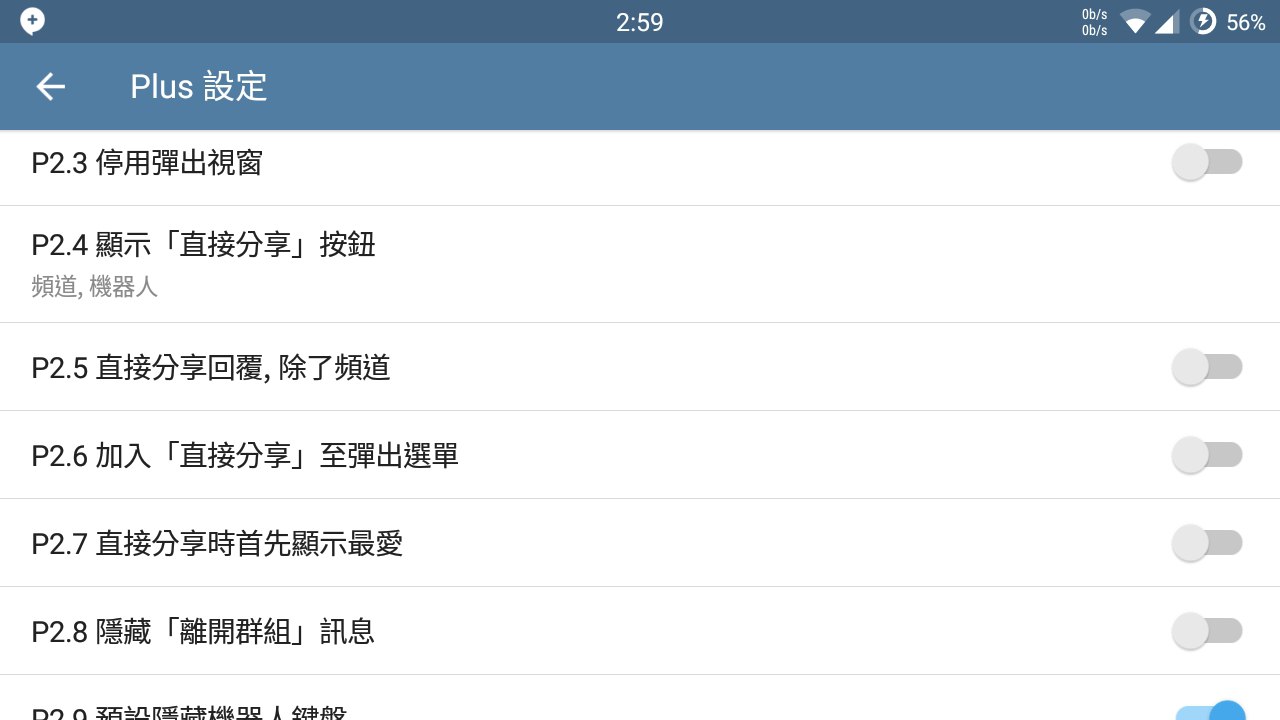
Task: Tap the back arrow in Plus 設定
Action: tap(51, 87)
